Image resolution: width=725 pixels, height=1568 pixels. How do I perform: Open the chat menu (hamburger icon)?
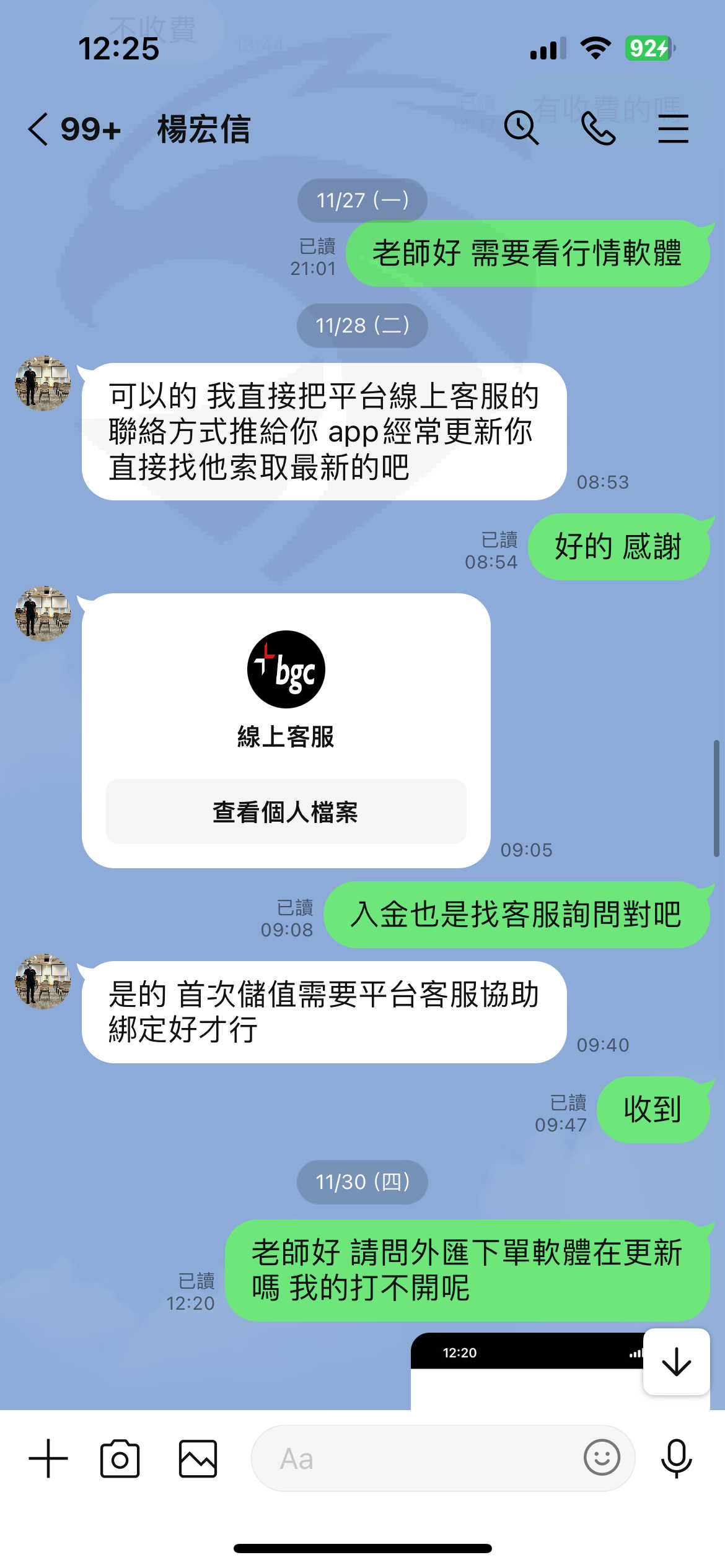[x=674, y=129]
